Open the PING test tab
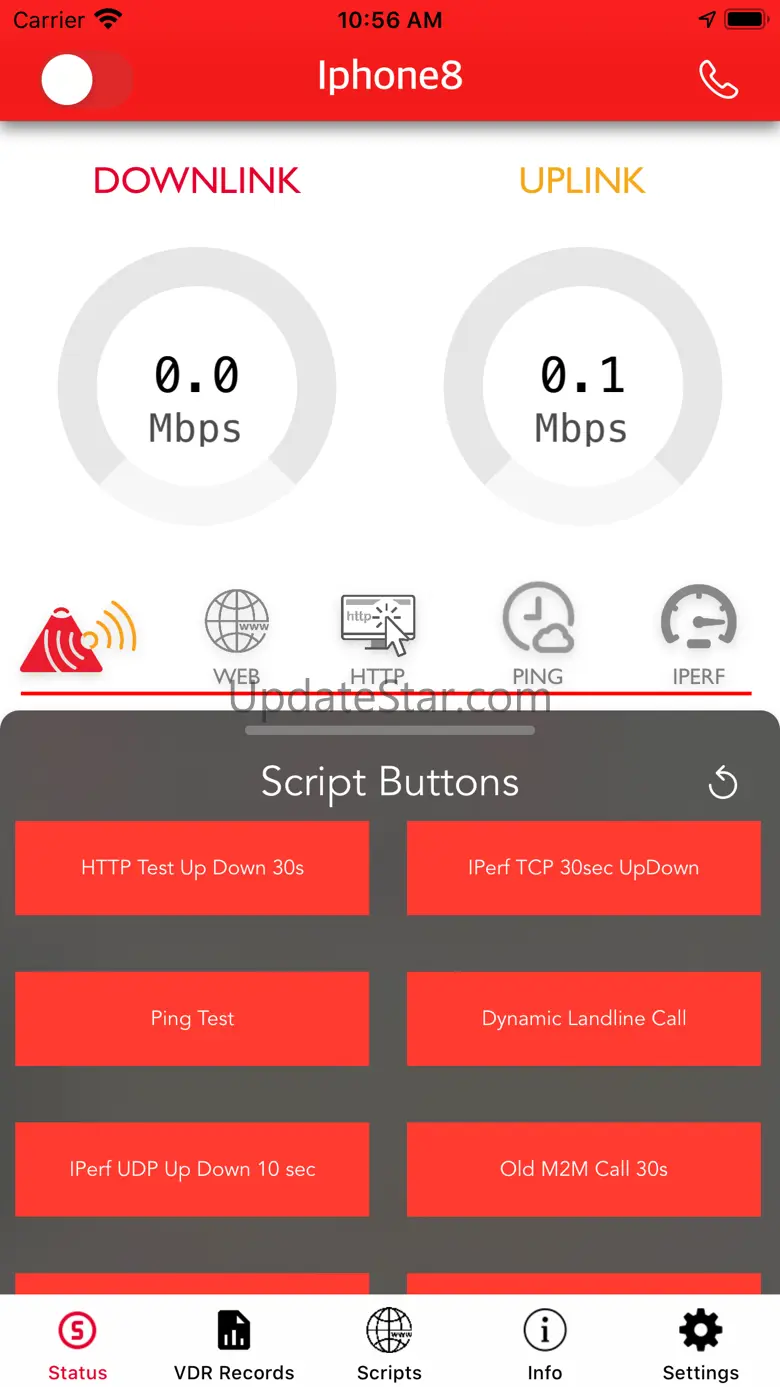The image size is (780, 1387). pos(538,636)
